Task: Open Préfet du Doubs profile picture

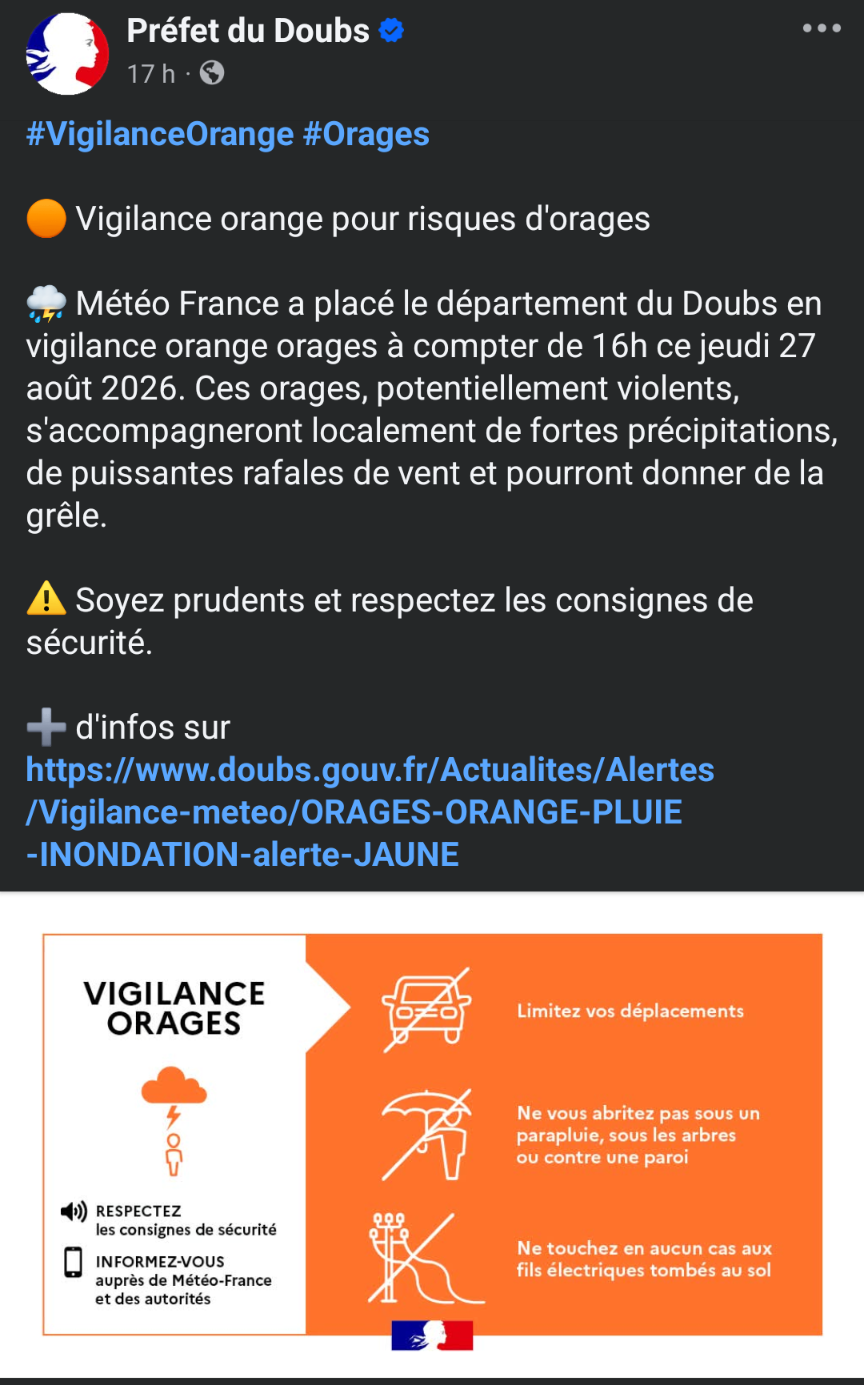Action: tap(67, 53)
